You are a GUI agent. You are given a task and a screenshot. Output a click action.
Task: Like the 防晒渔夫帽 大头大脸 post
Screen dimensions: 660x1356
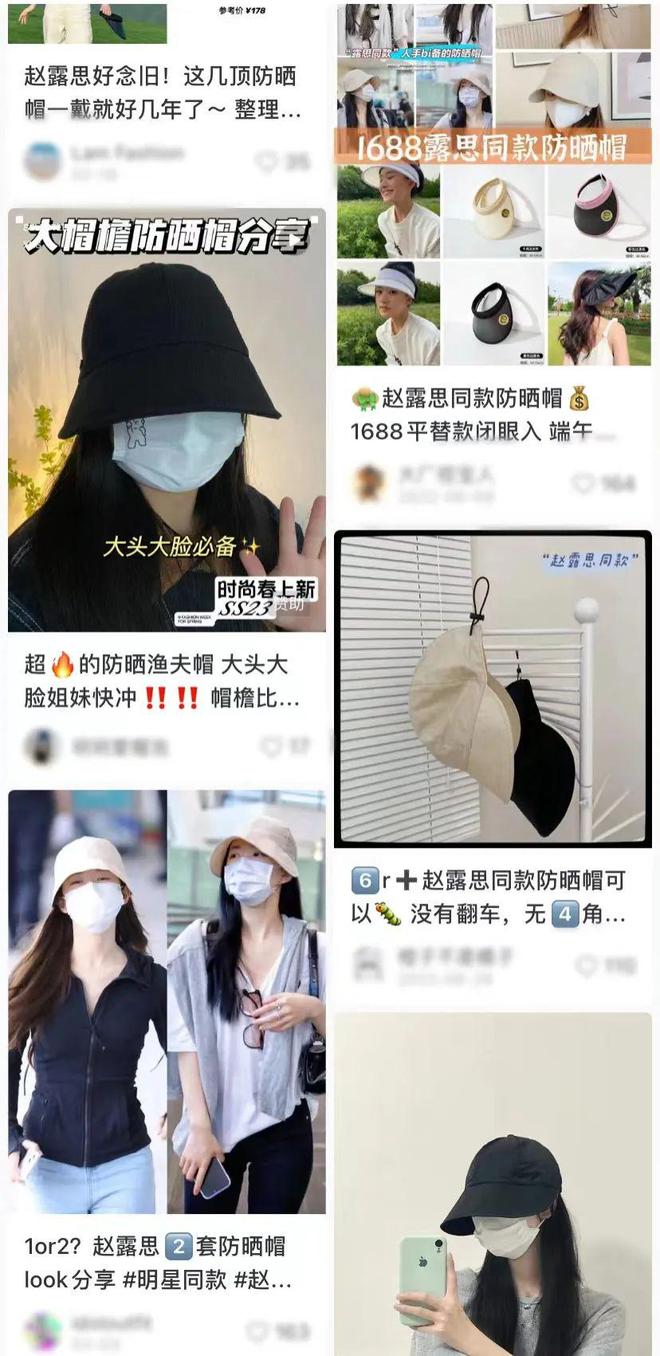(x=272, y=746)
